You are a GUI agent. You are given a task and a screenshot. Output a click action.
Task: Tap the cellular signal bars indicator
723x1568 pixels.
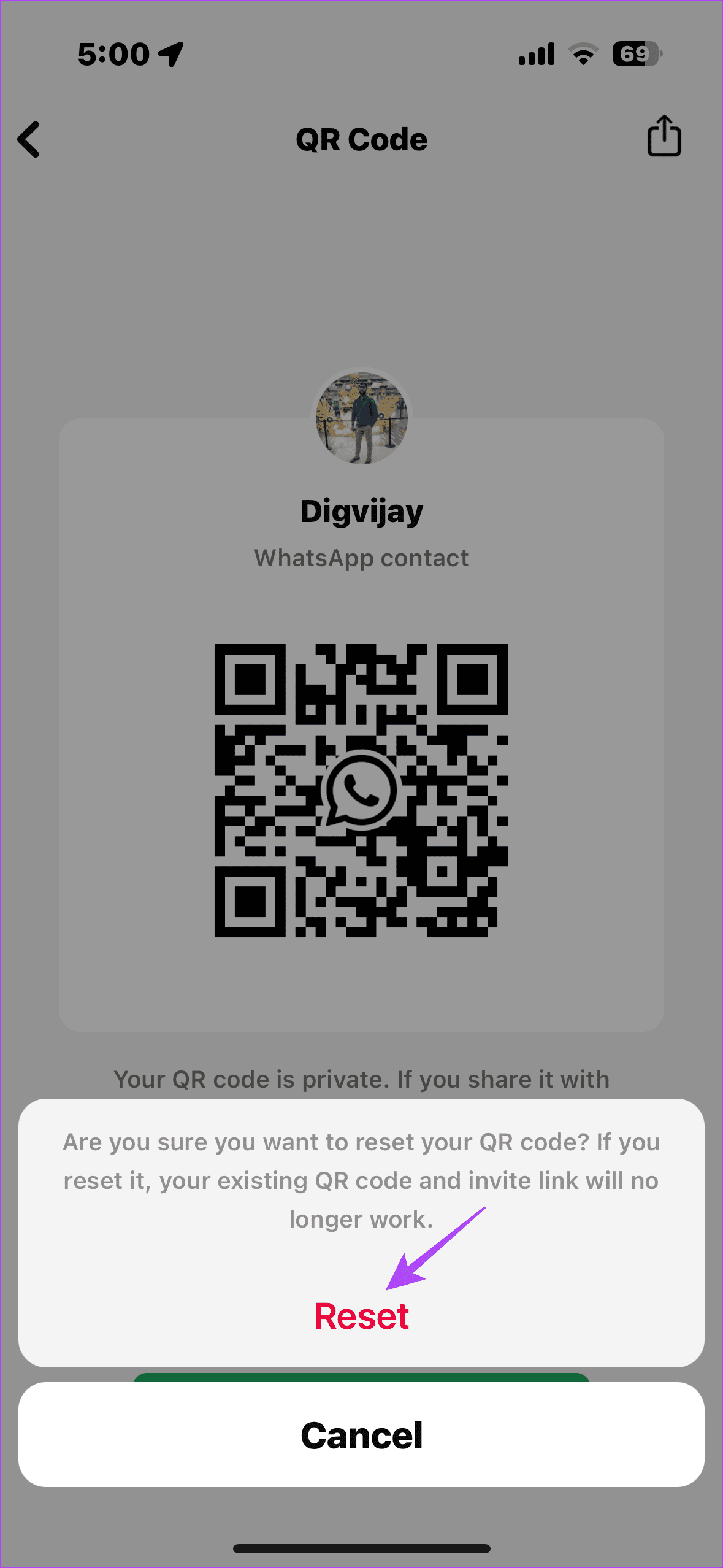coord(535,54)
